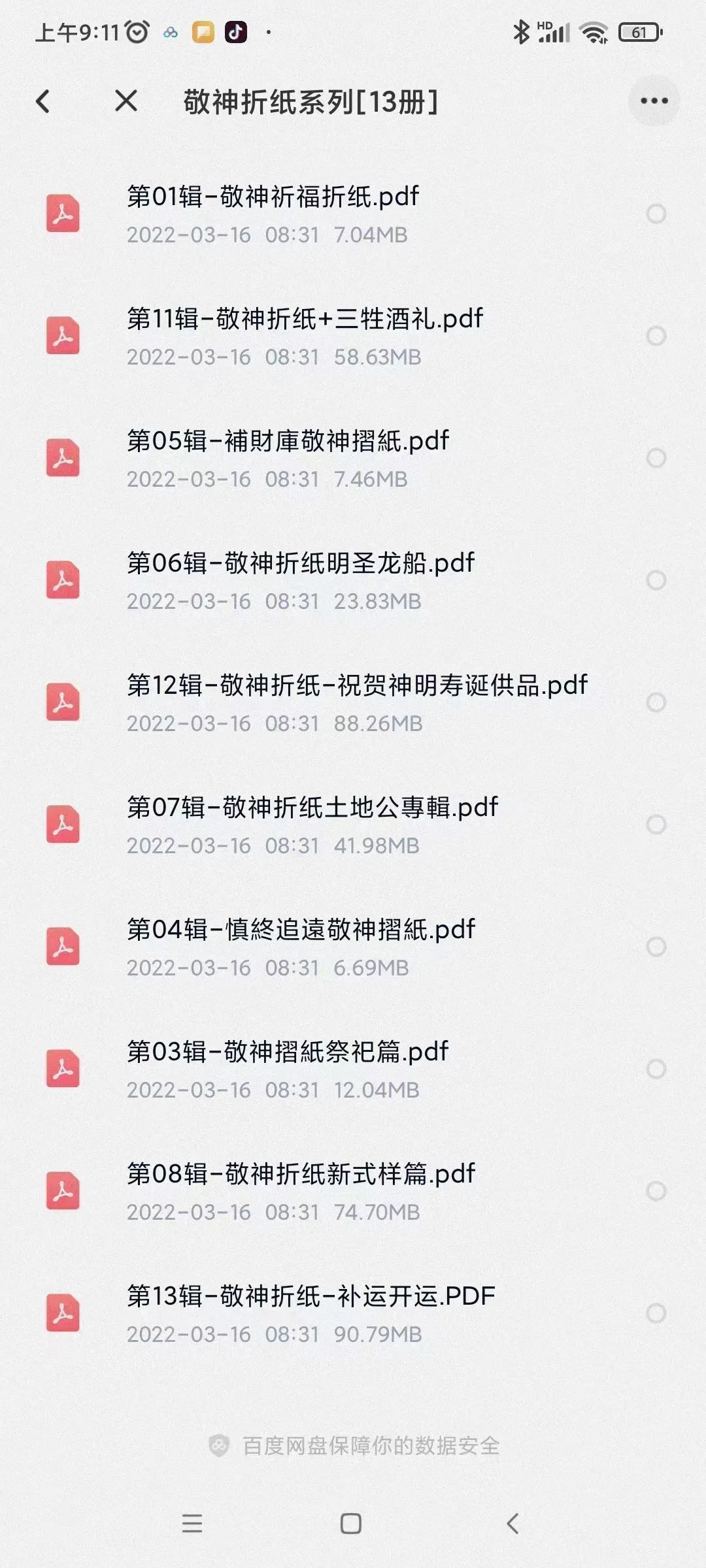
Task: Open 第11辑-敬神折纸+三牲酒礼.pdf
Action: [305, 319]
